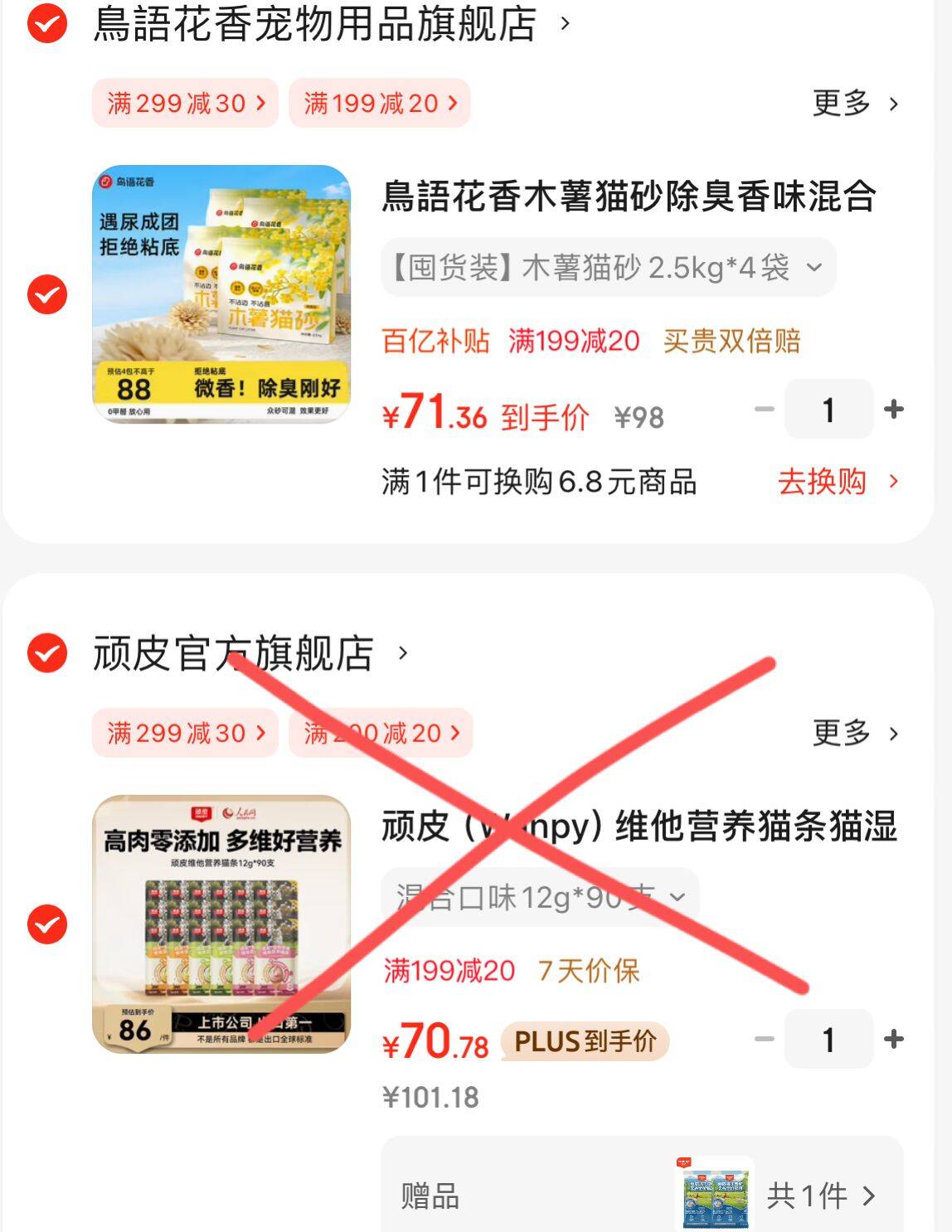Tap the plus icon beside 顽皮 quantity
The image size is (952, 1232).
(893, 1040)
